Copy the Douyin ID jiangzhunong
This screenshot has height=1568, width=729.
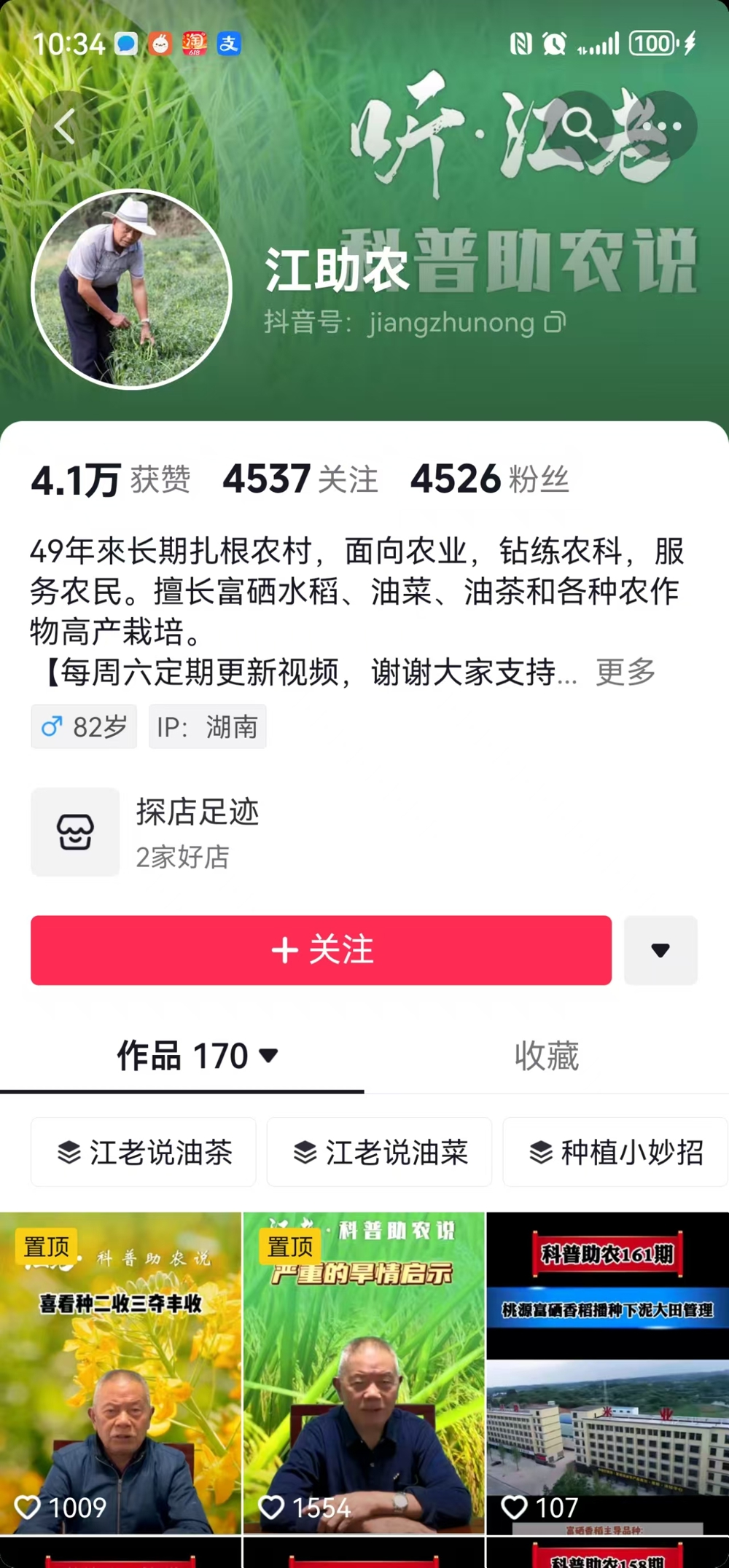click(555, 323)
